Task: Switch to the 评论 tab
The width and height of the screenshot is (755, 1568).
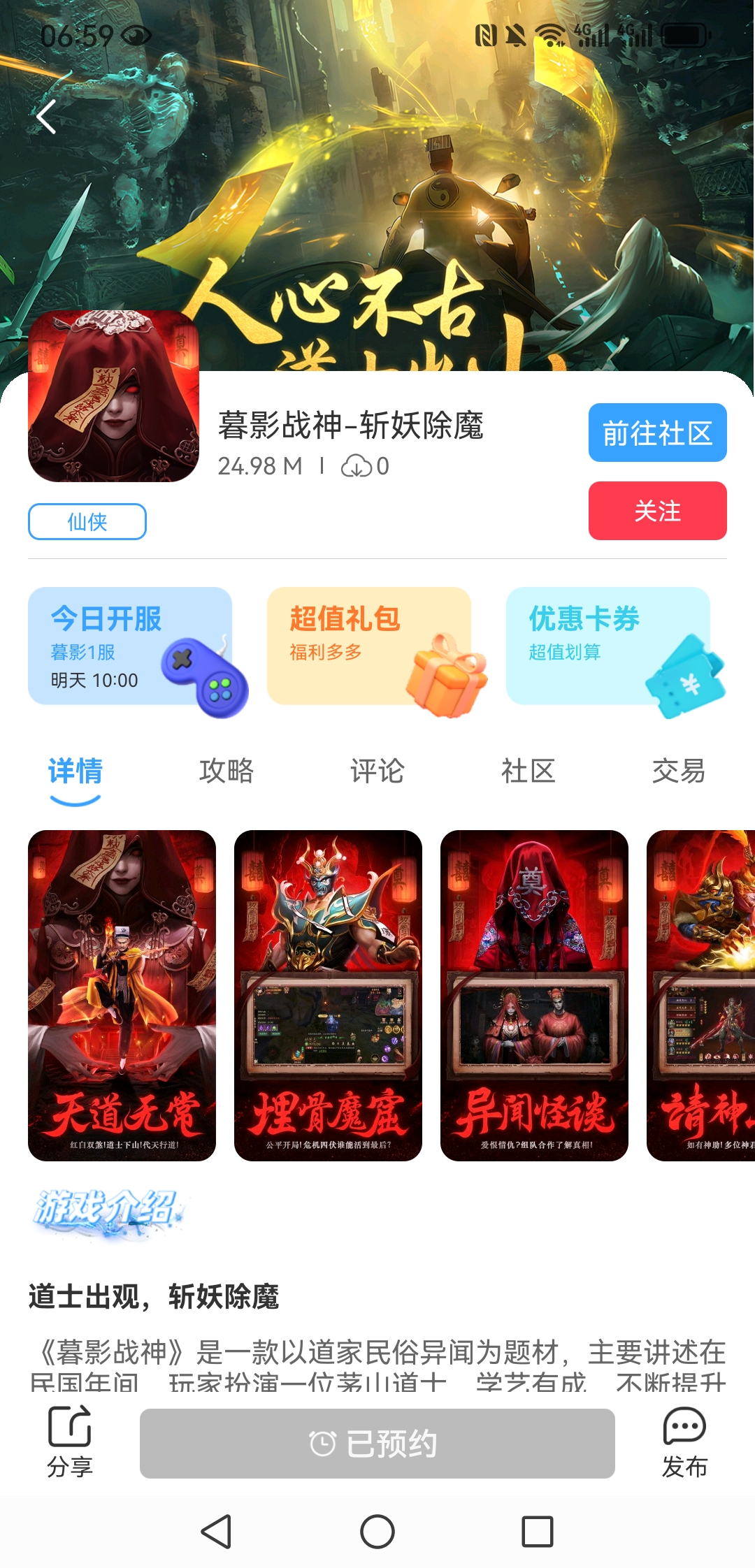Action: [x=377, y=771]
